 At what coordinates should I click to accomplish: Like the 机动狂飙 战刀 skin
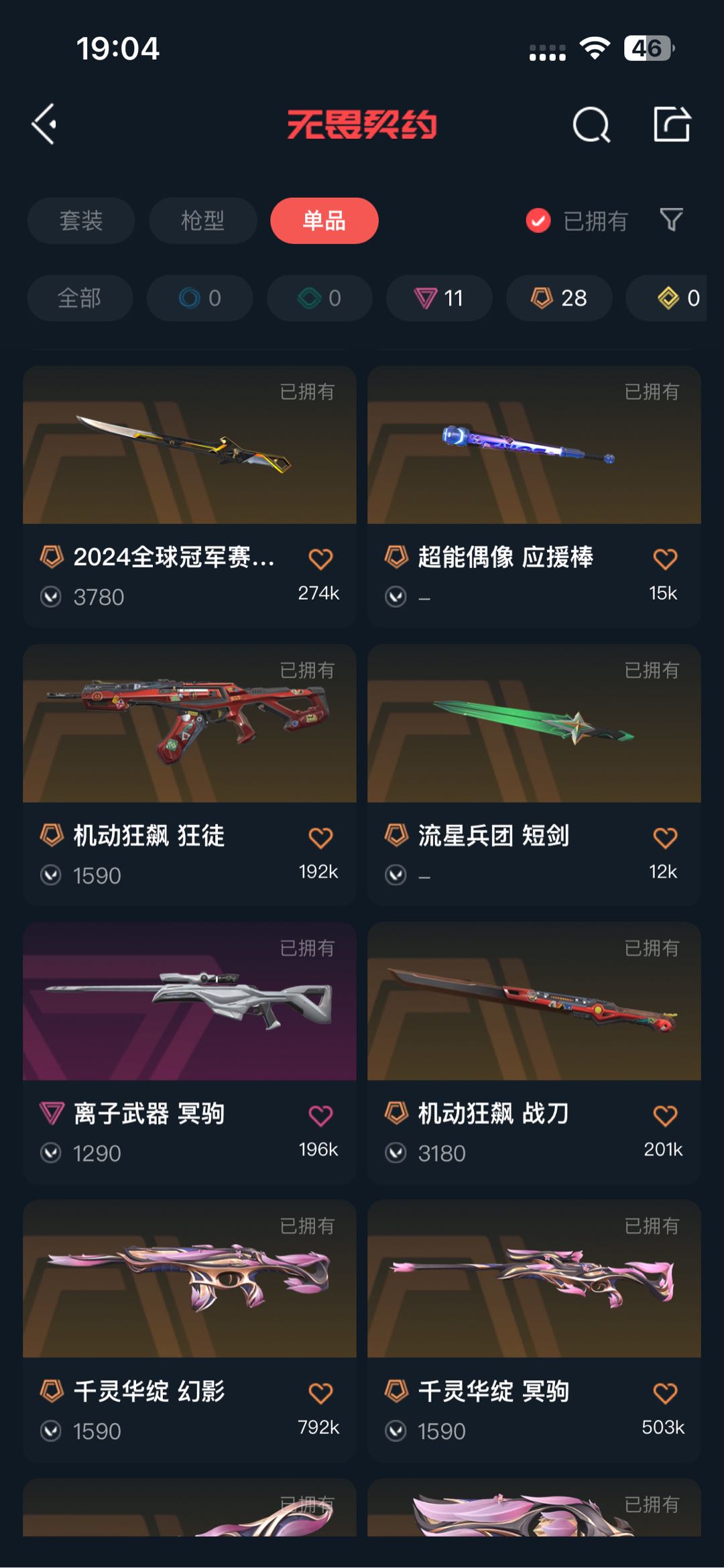point(665,1116)
